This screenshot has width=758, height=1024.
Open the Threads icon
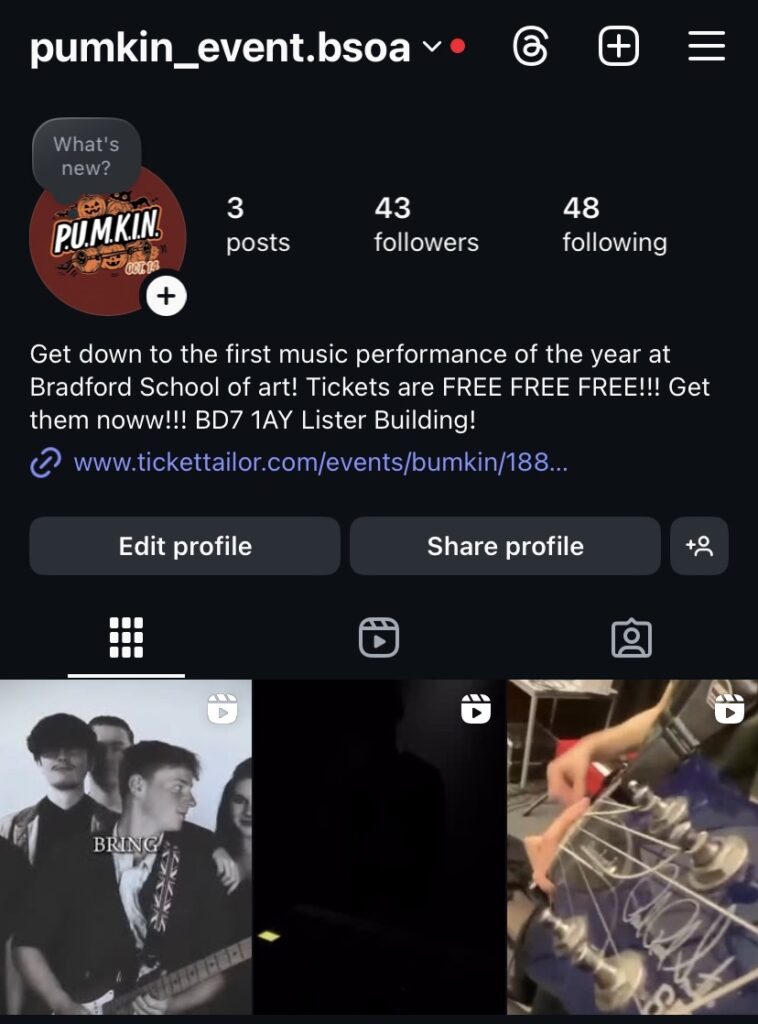[530, 47]
